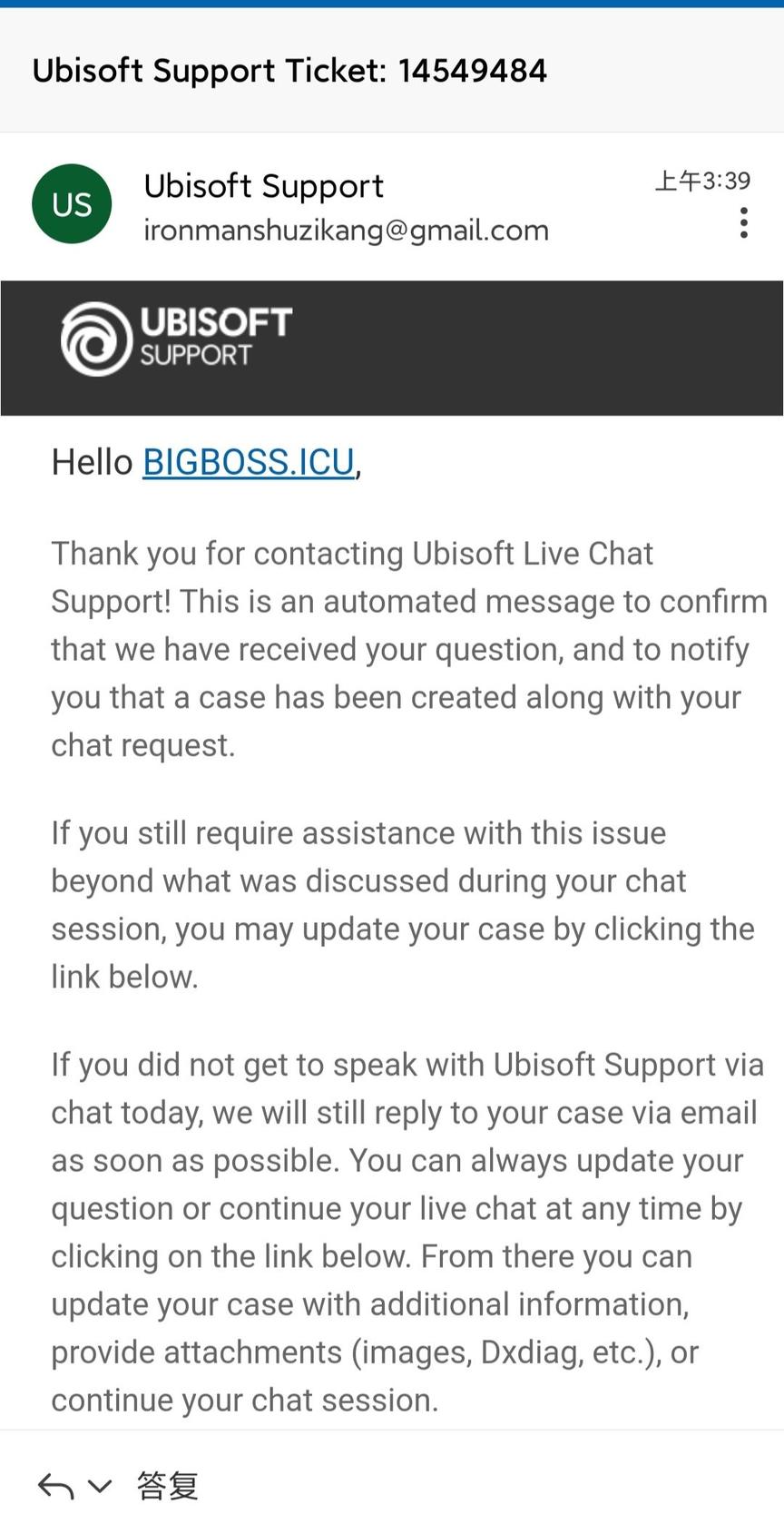Open the three-dot message options menu
The height and width of the screenshot is (1524, 784).
point(744,222)
